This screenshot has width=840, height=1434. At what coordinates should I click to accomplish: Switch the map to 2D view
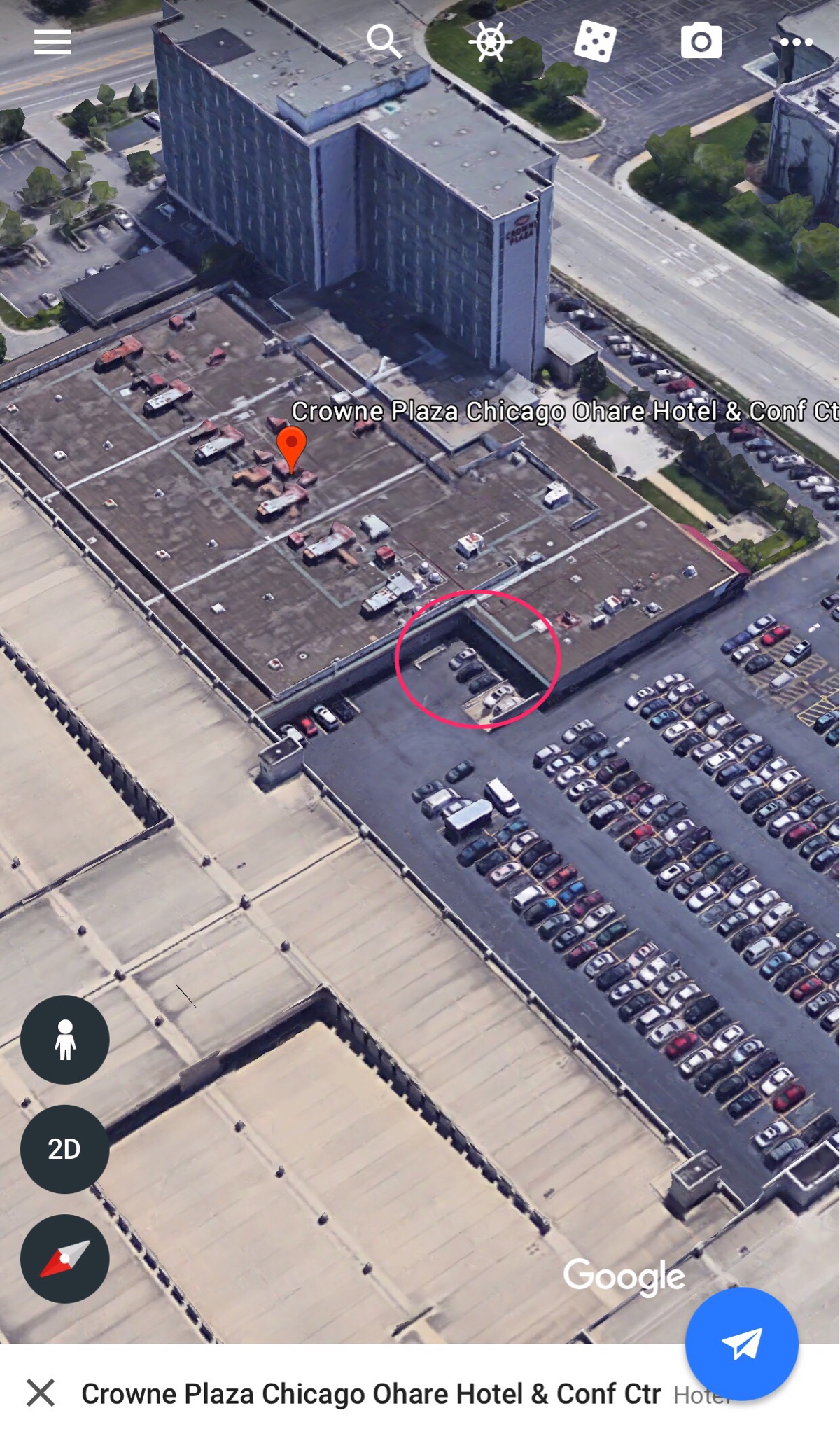(65, 1149)
